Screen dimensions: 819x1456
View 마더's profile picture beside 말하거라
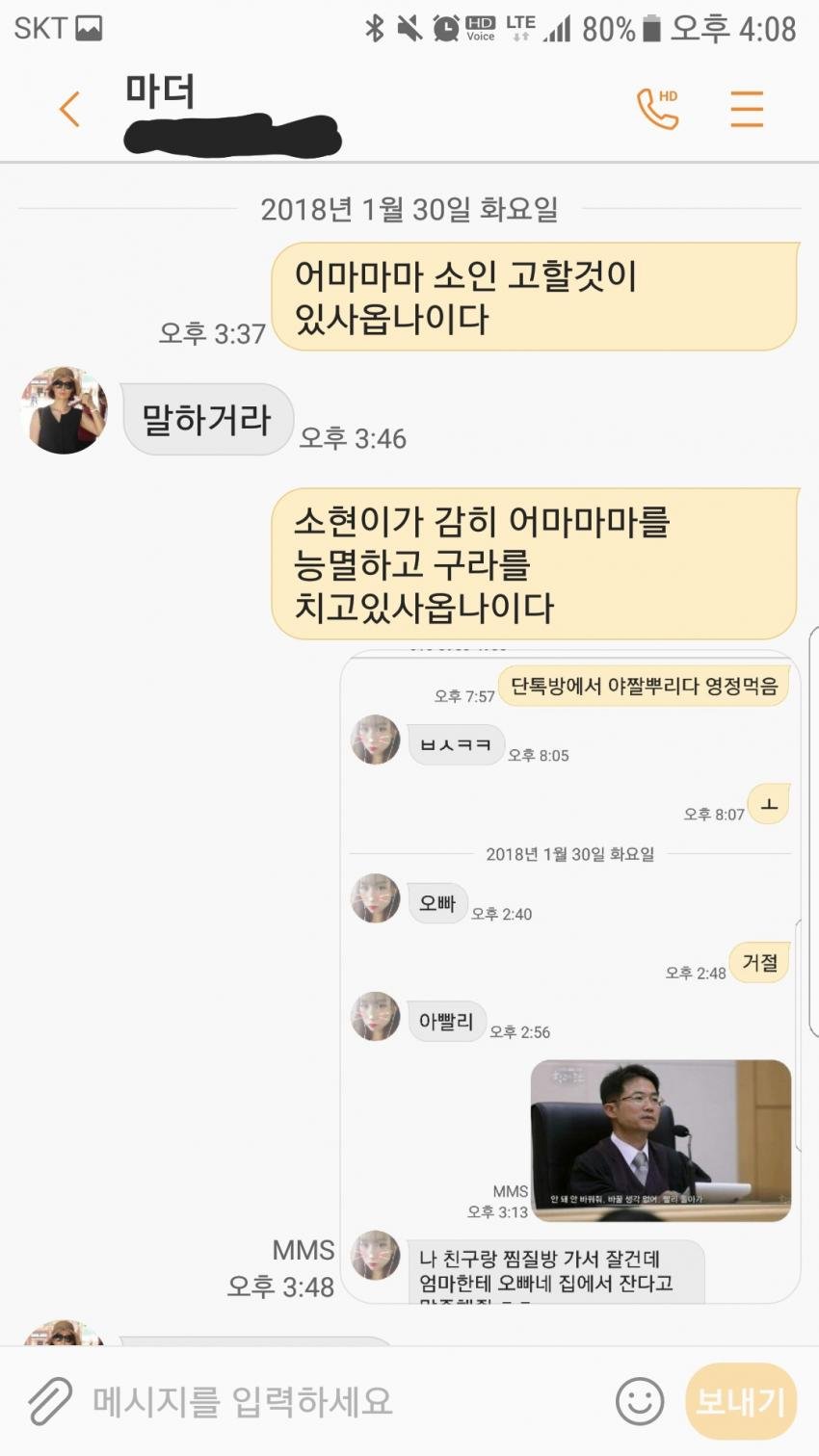tap(64, 410)
